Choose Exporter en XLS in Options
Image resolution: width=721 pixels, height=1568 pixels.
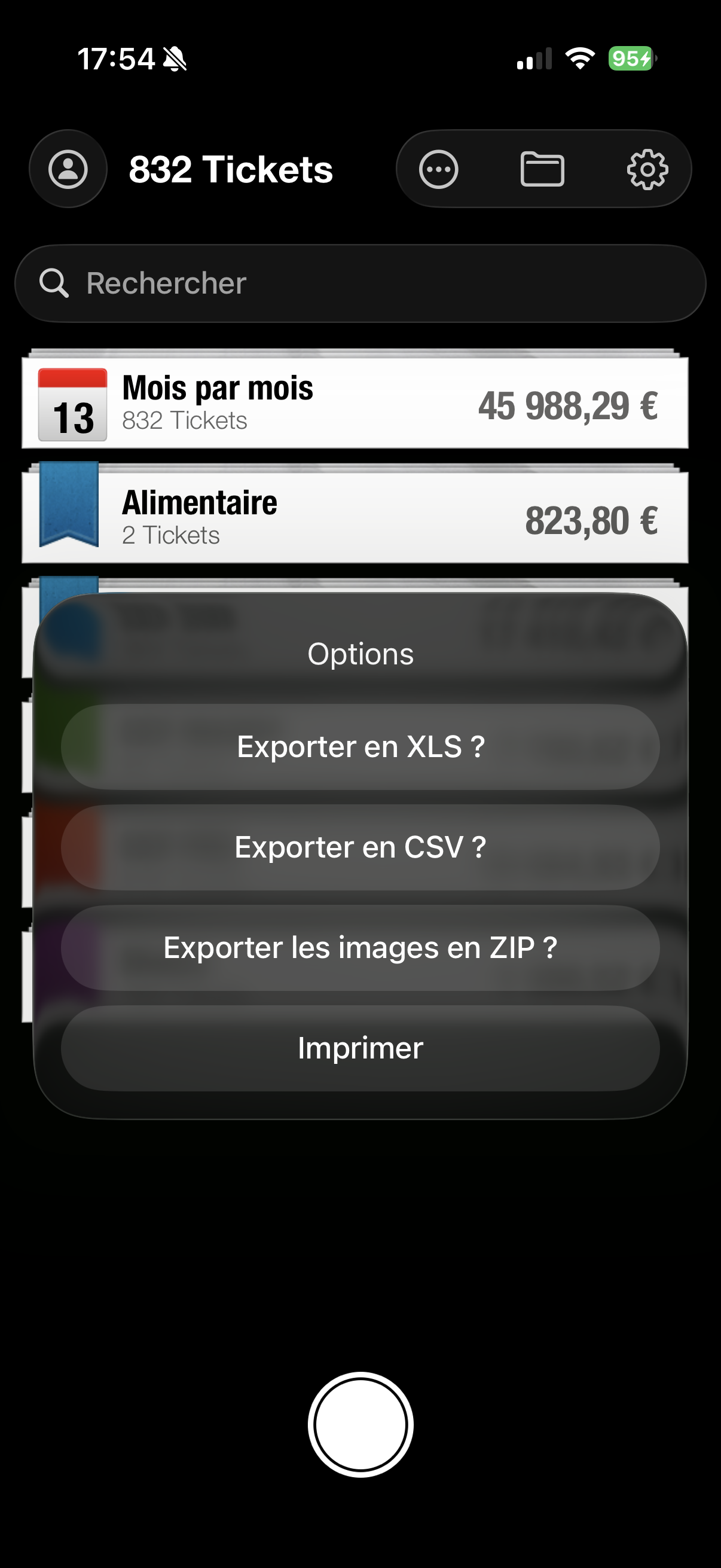point(360,747)
